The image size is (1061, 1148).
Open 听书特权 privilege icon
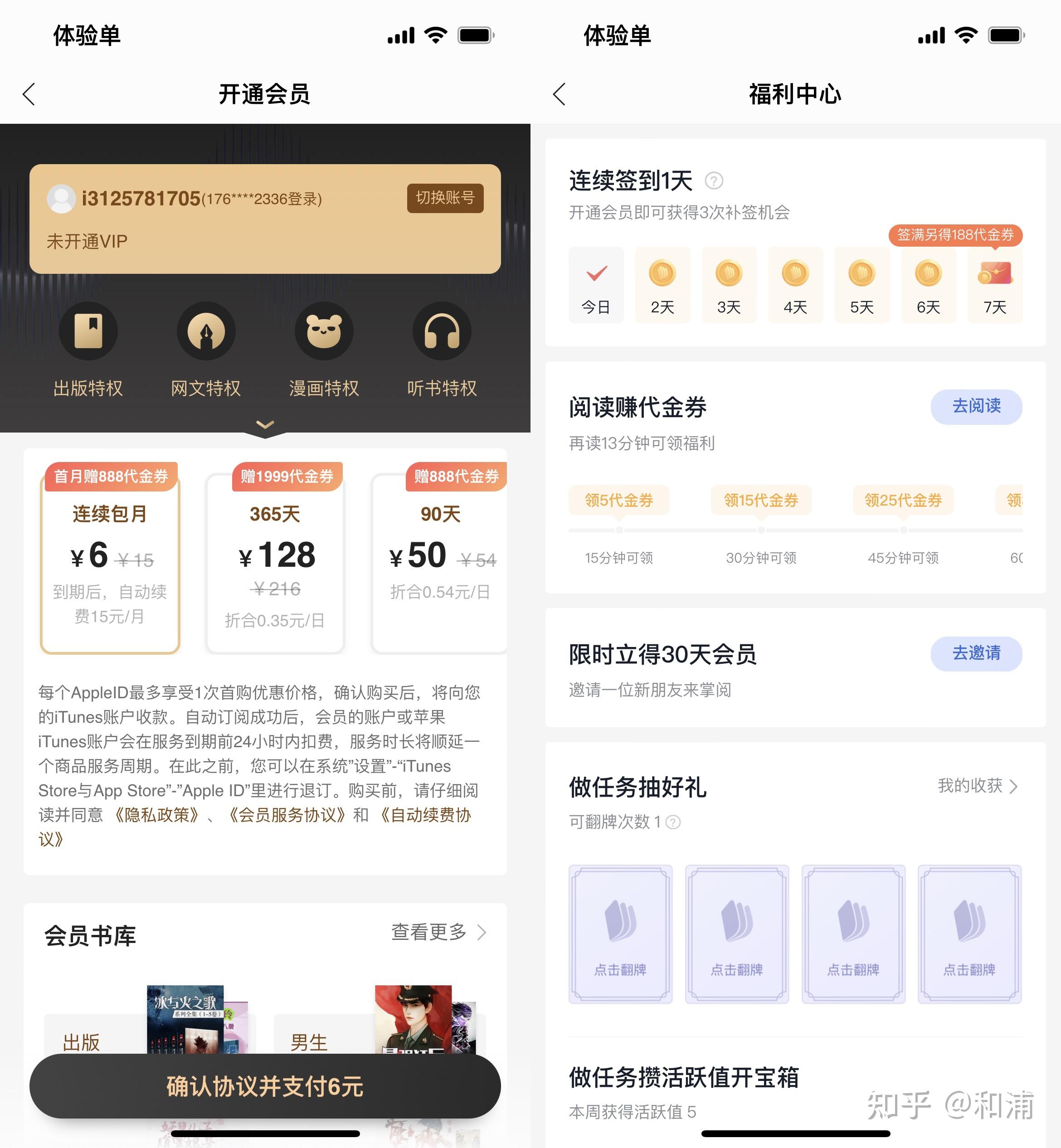pos(442,331)
